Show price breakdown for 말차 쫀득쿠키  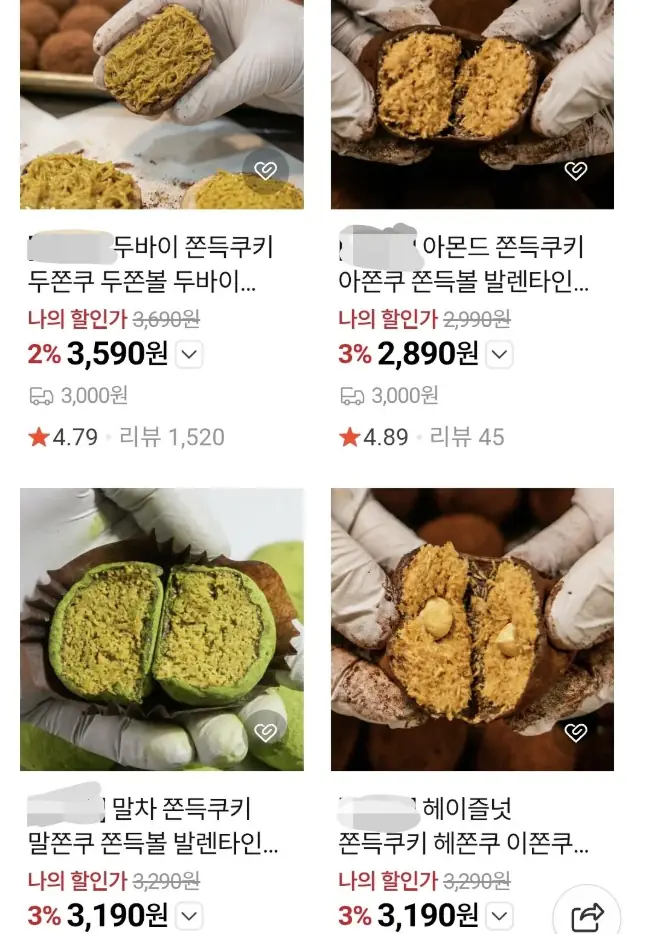(x=190, y=915)
